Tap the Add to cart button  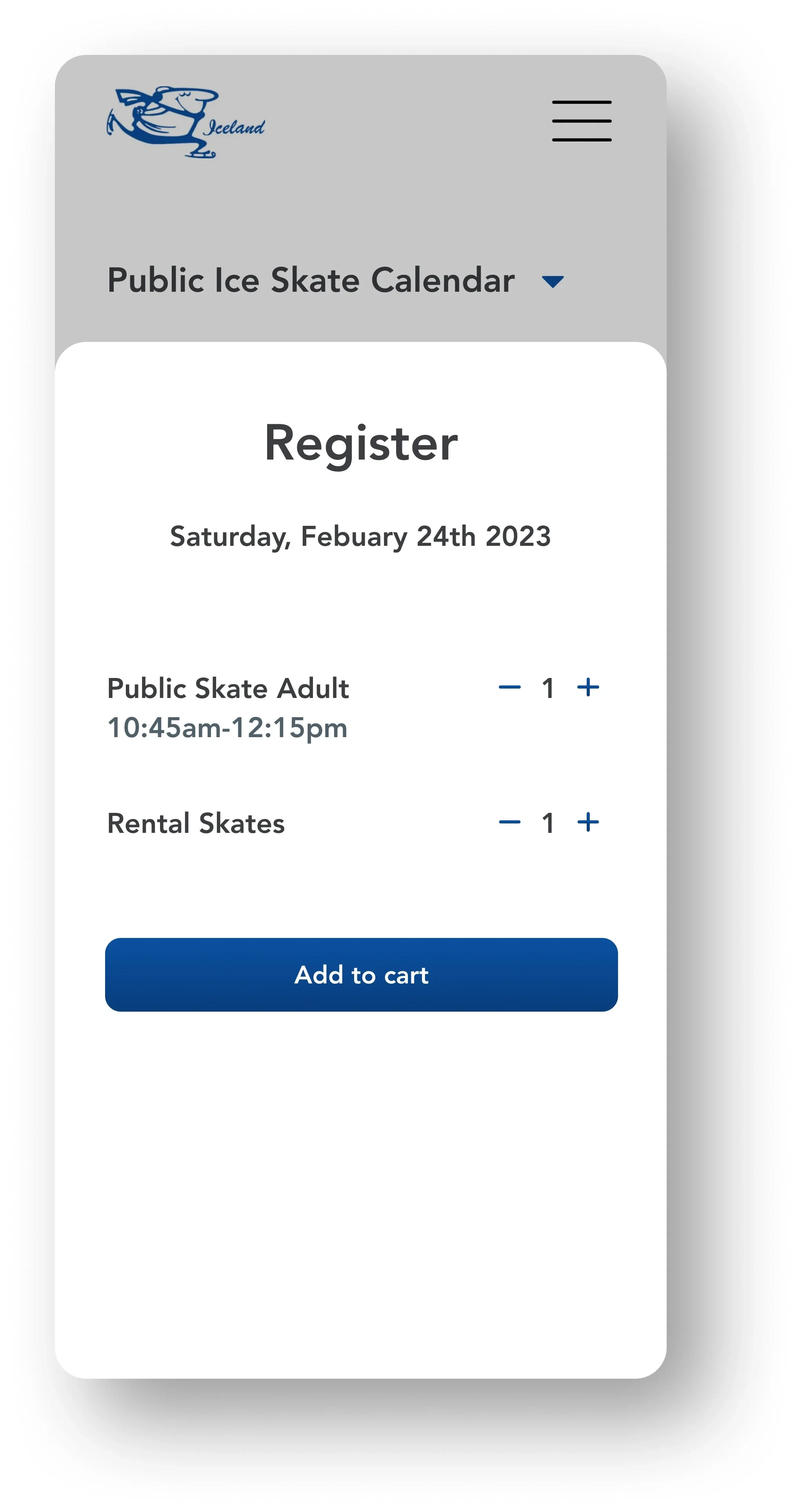coord(361,974)
